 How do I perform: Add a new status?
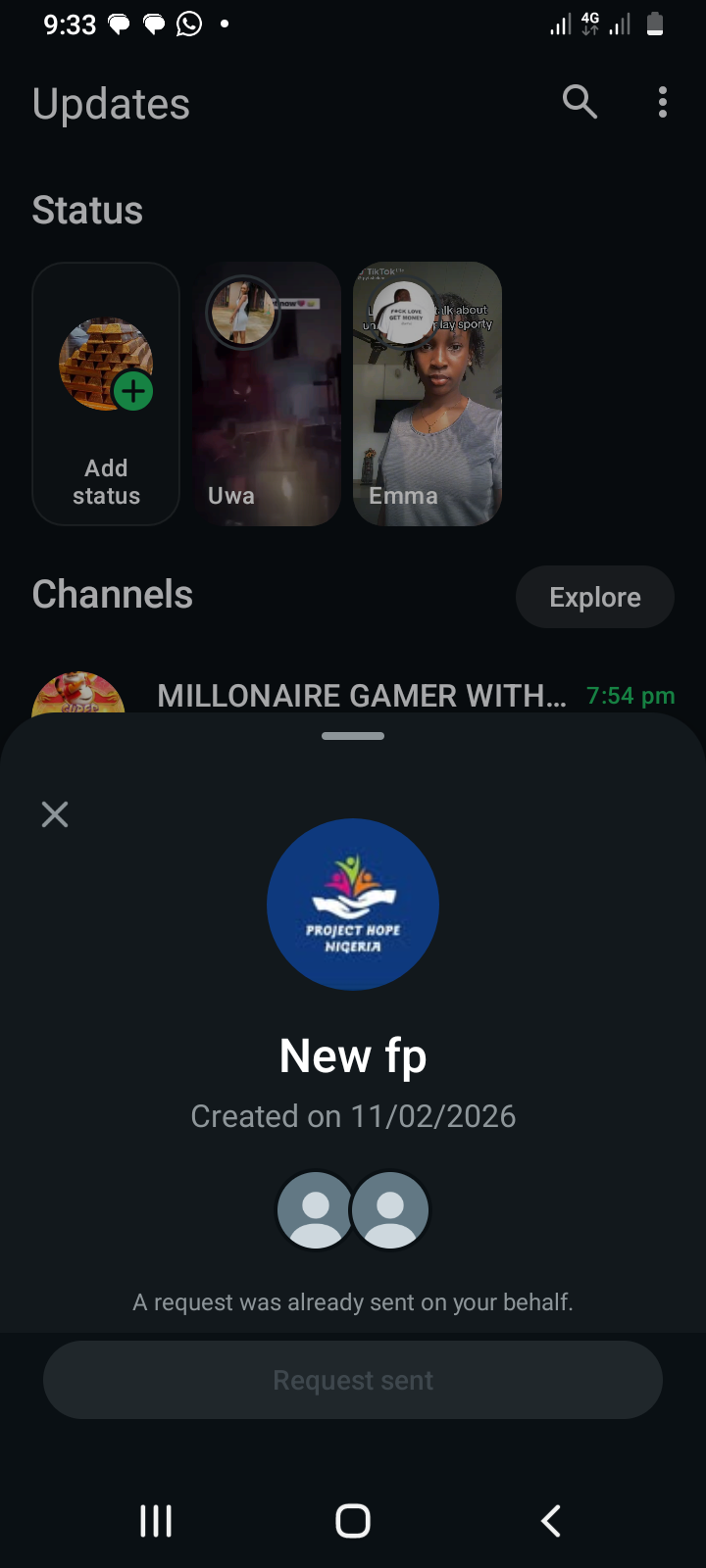[106, 393]
